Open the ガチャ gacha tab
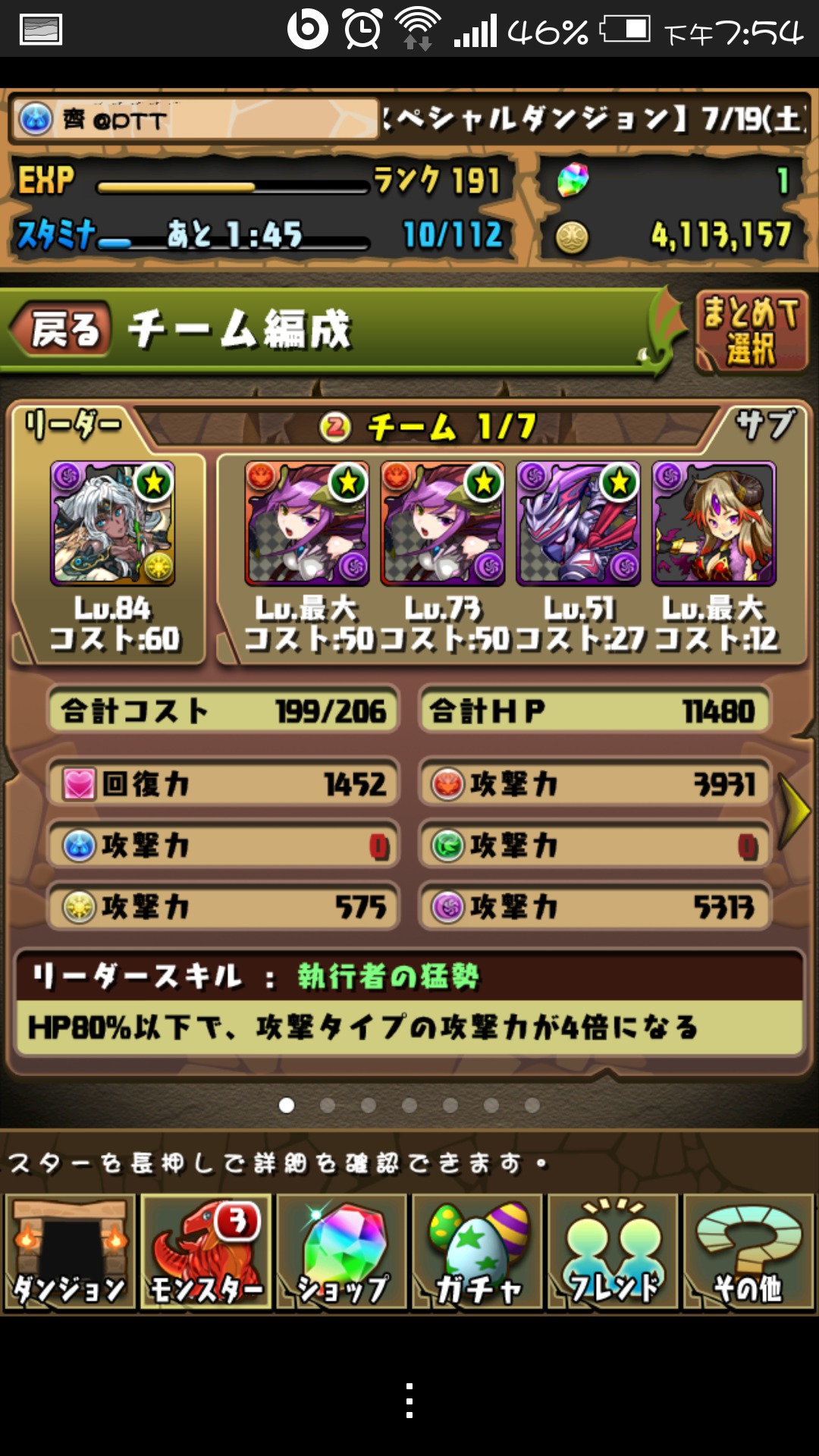This screenshot has width=819, height=1456. coord(477,1252)
